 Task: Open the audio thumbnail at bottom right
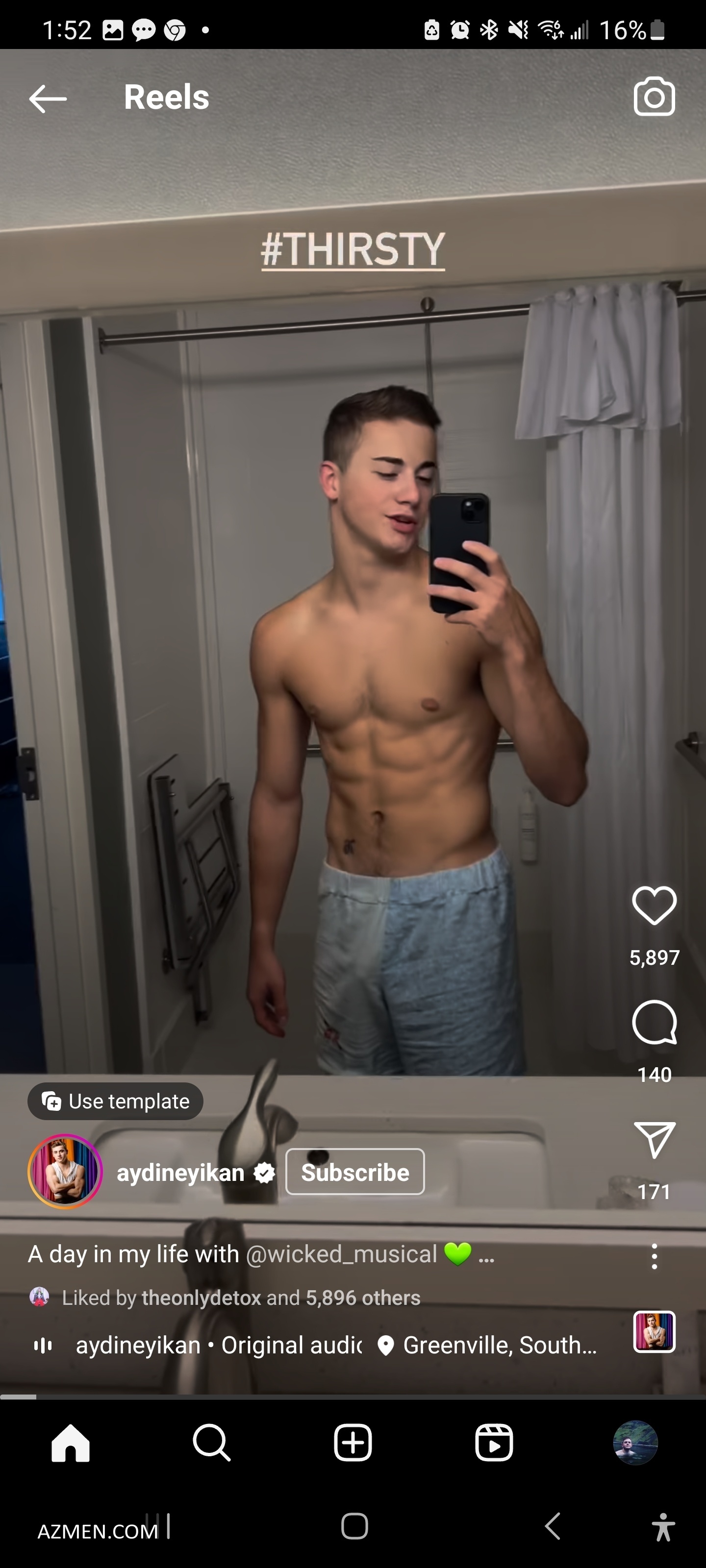coord(654,1331)
